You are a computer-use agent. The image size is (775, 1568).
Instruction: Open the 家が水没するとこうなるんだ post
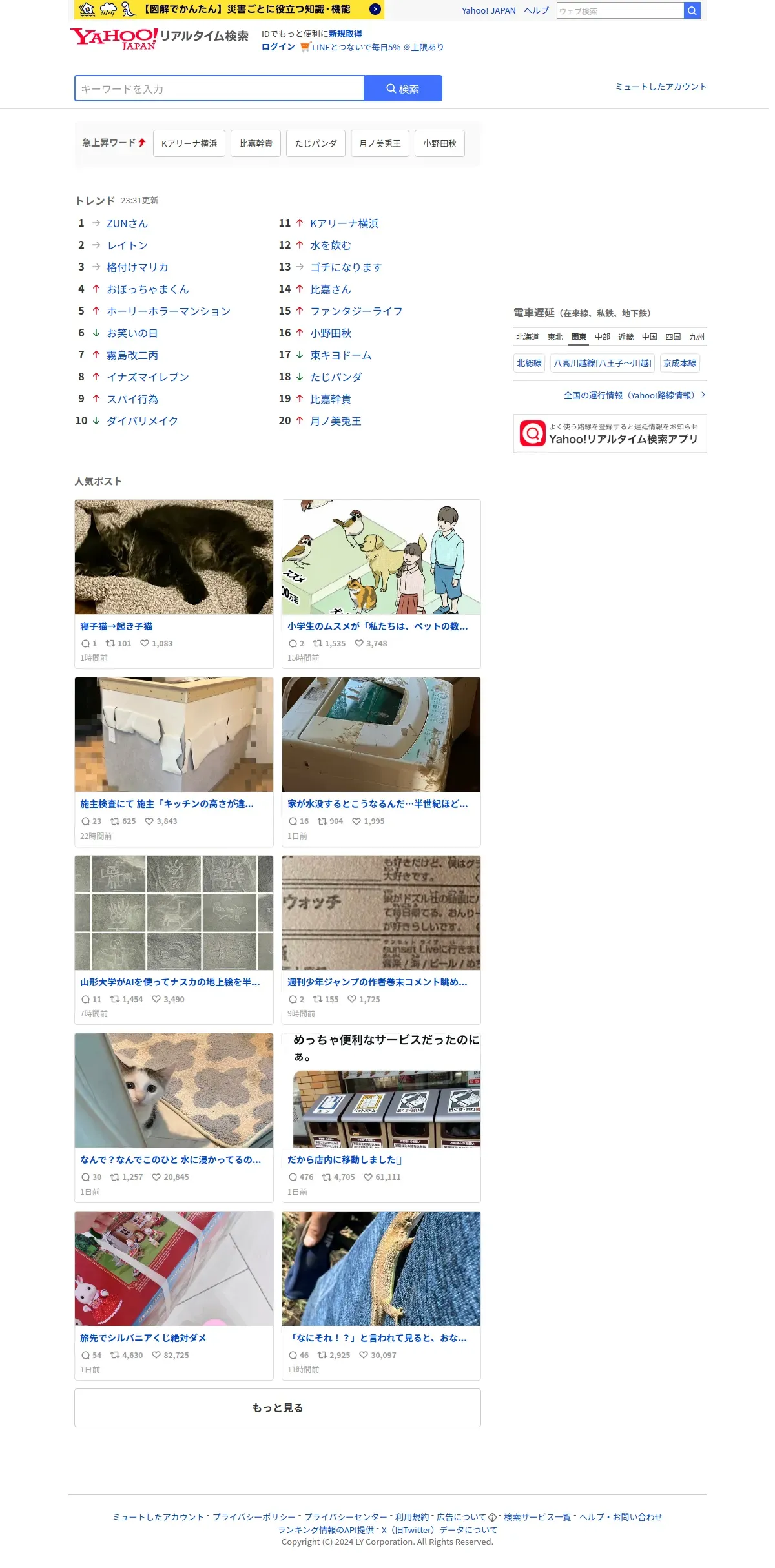378,804
